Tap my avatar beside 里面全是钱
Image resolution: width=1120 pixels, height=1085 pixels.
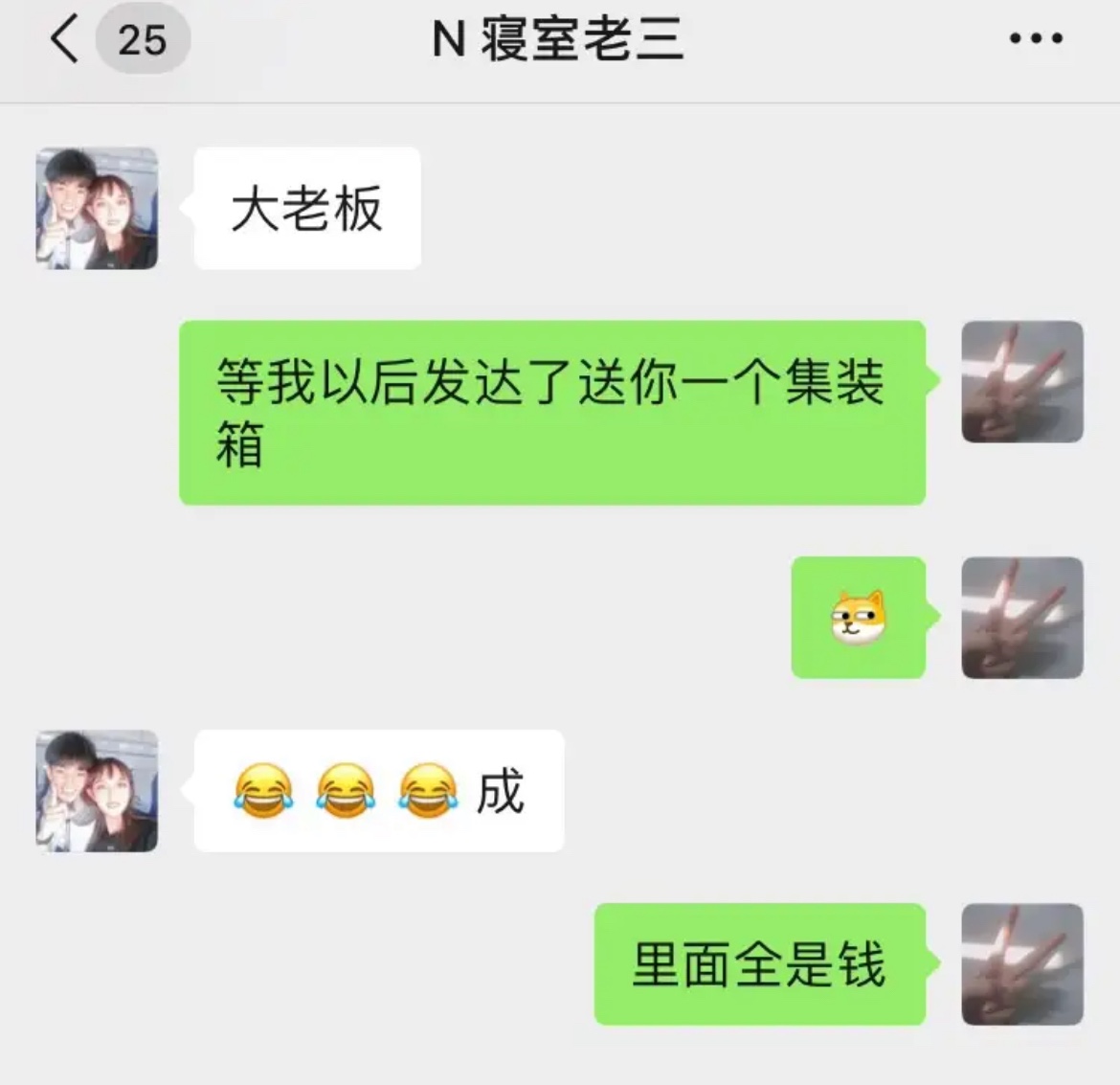point(1021,964)
